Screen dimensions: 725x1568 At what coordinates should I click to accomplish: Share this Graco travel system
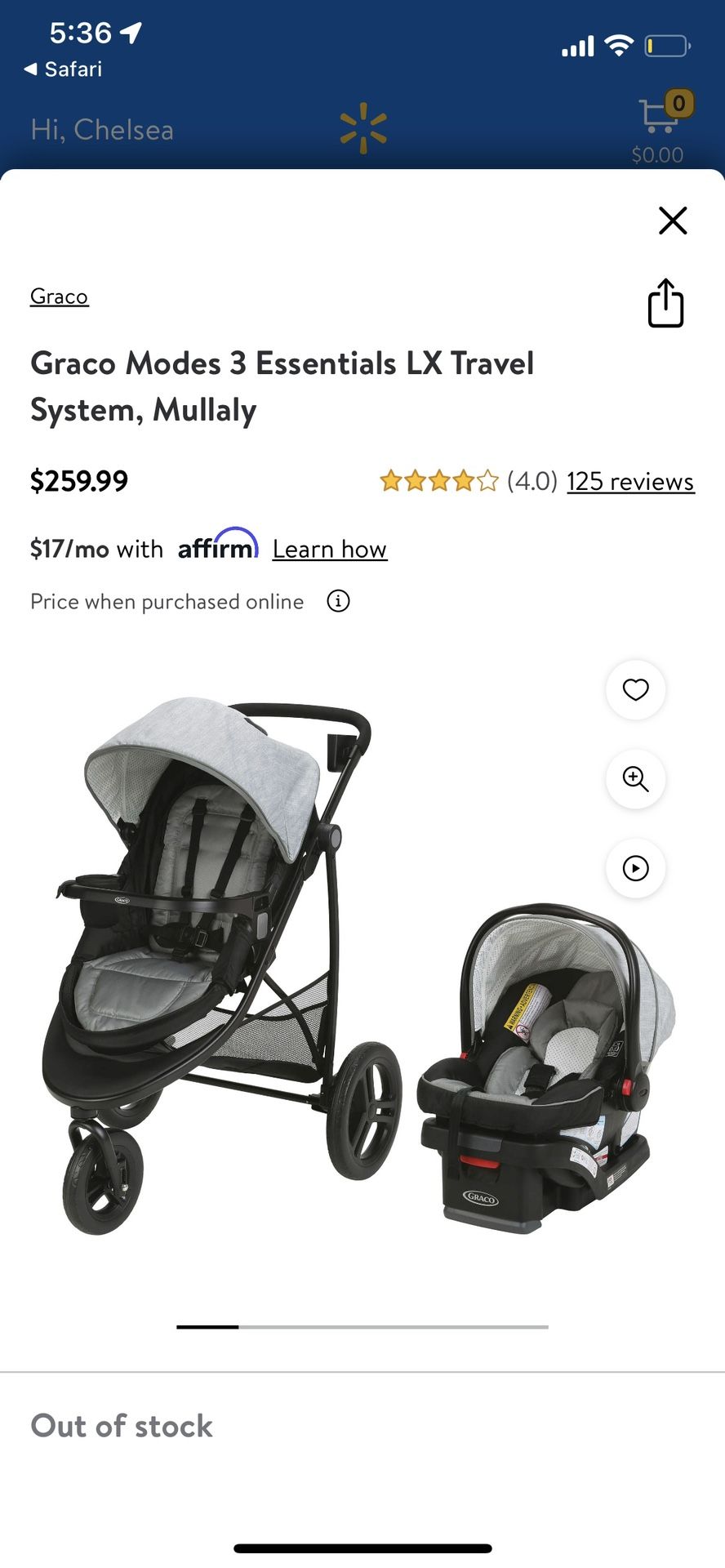[665, 303]
